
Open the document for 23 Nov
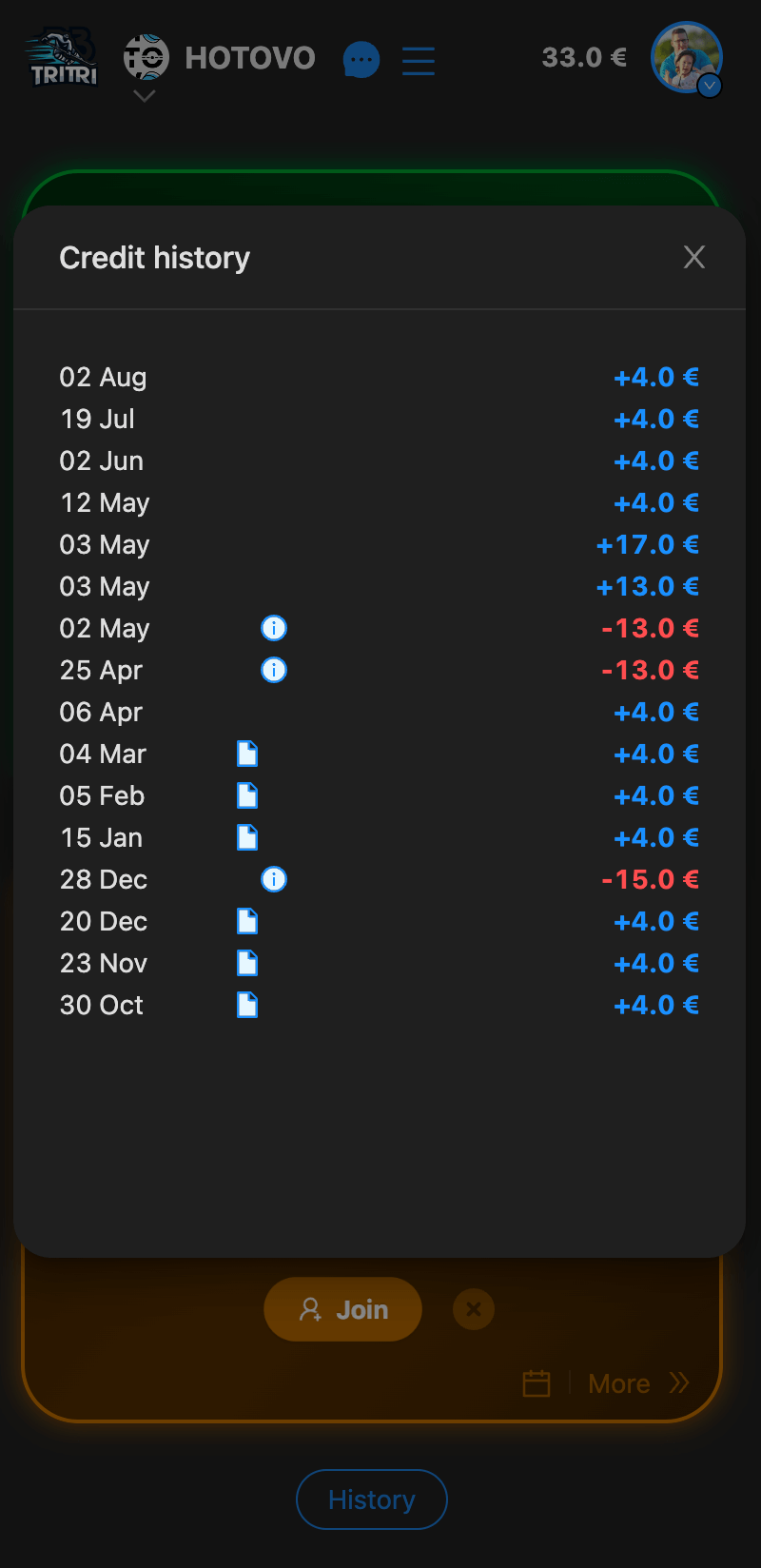tap(247, 963)
